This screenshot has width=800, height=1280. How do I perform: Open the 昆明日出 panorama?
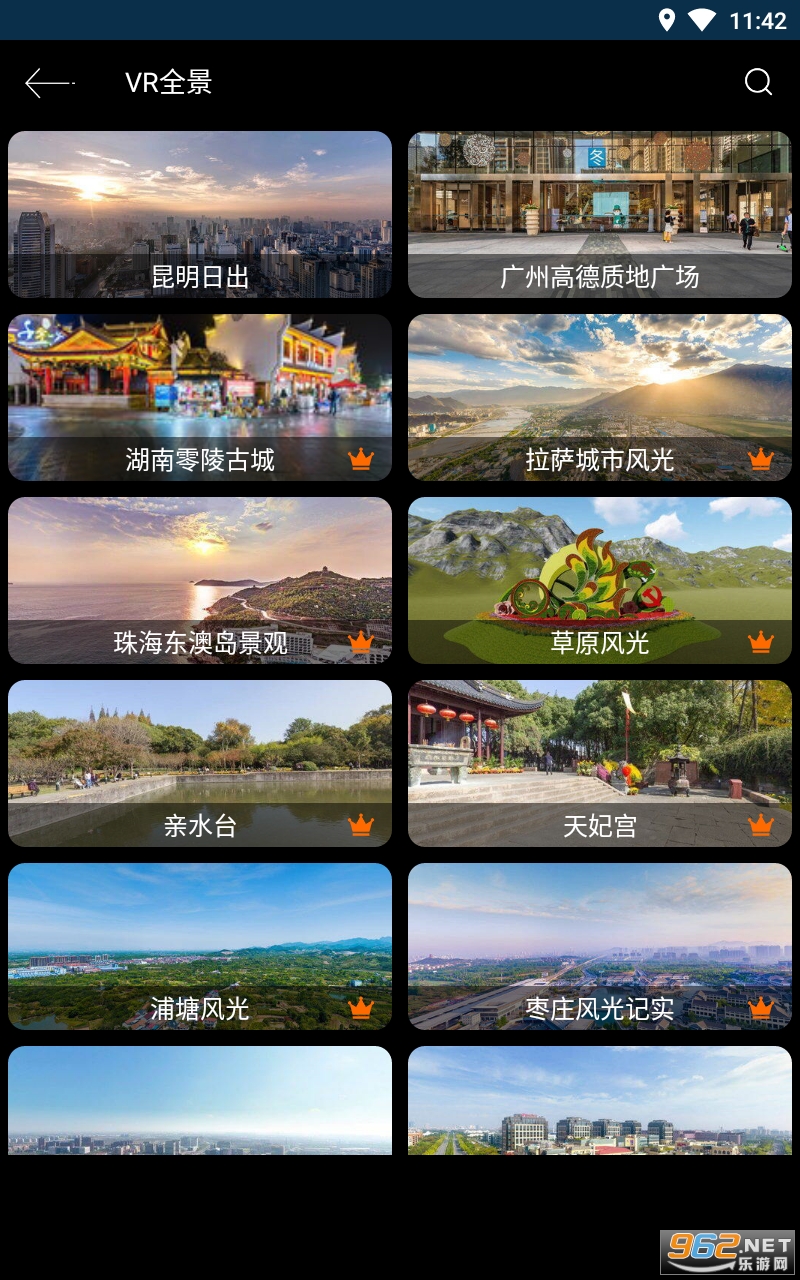coord(200,214)
